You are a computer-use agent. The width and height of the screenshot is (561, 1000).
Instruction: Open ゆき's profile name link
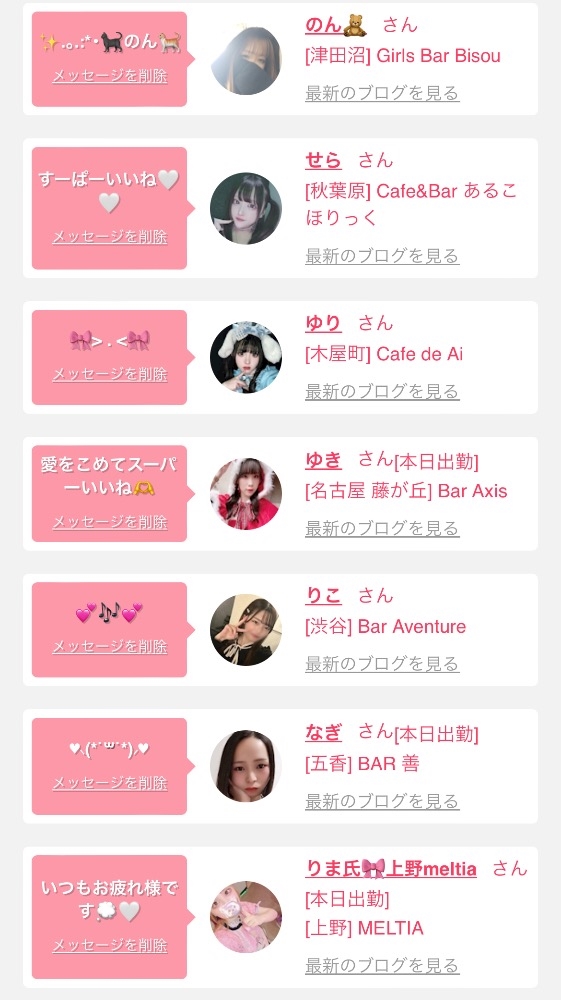(x=323, y=460)
